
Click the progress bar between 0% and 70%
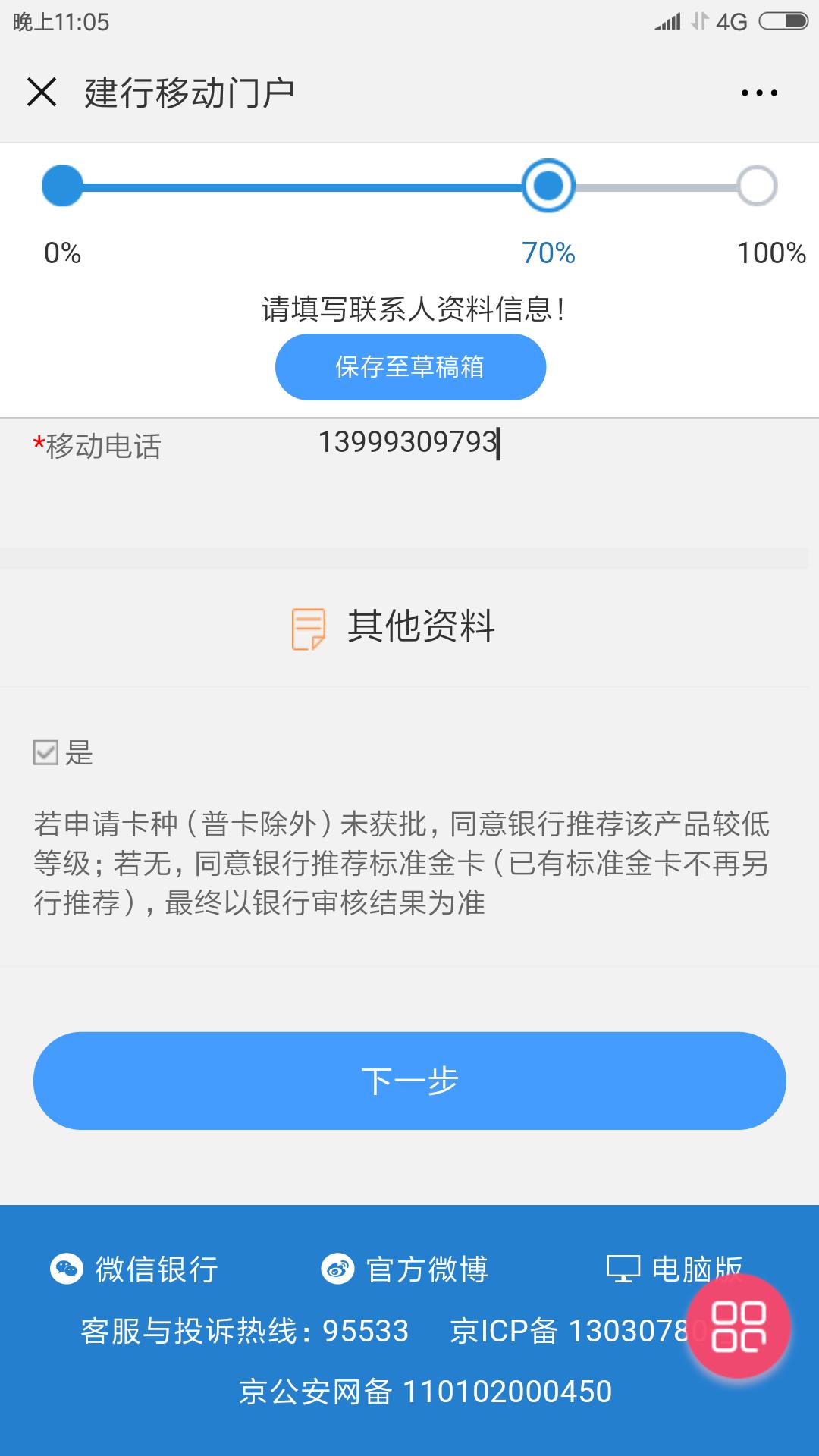pos(303,185)
